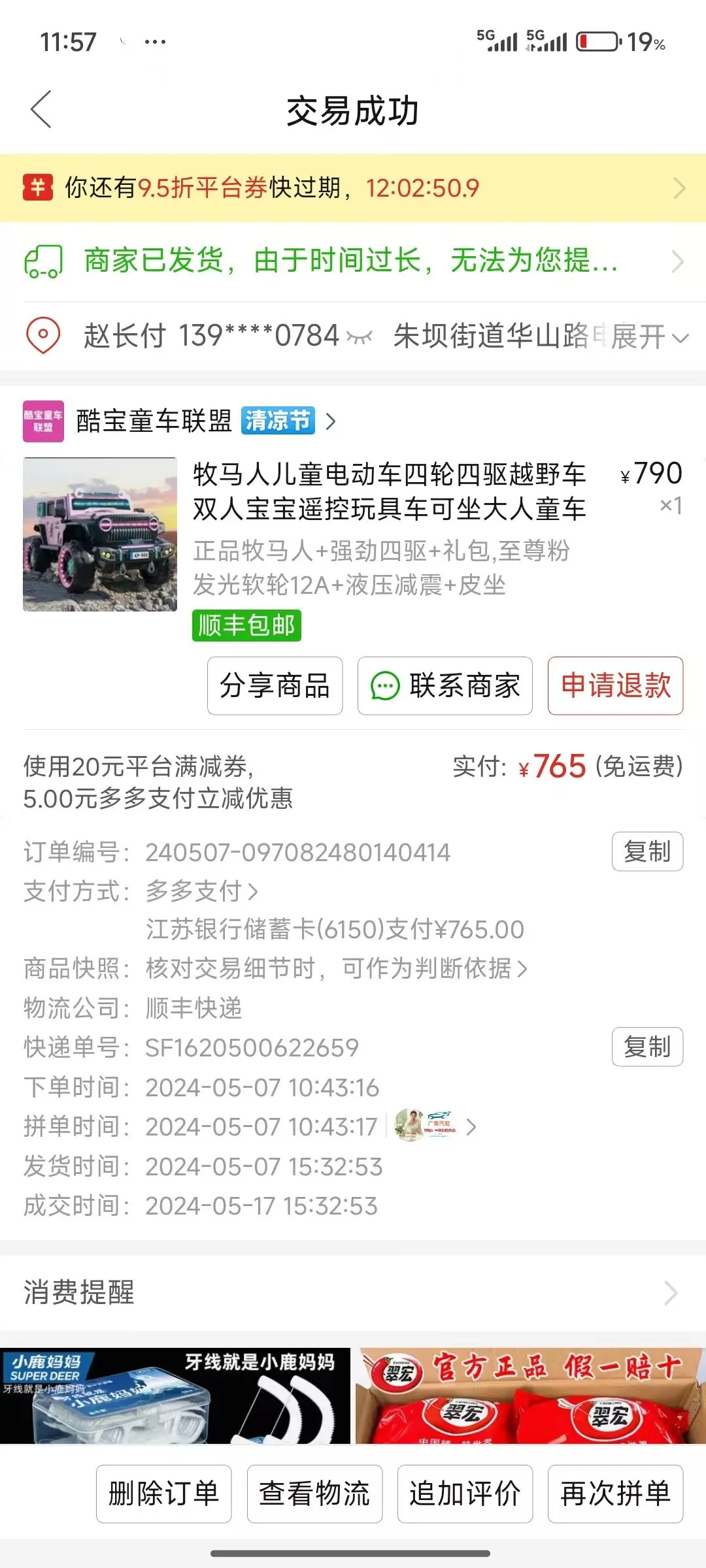706x1568 pixels.
Task: Tap the 分享商品 button
Action: (275, 685)
